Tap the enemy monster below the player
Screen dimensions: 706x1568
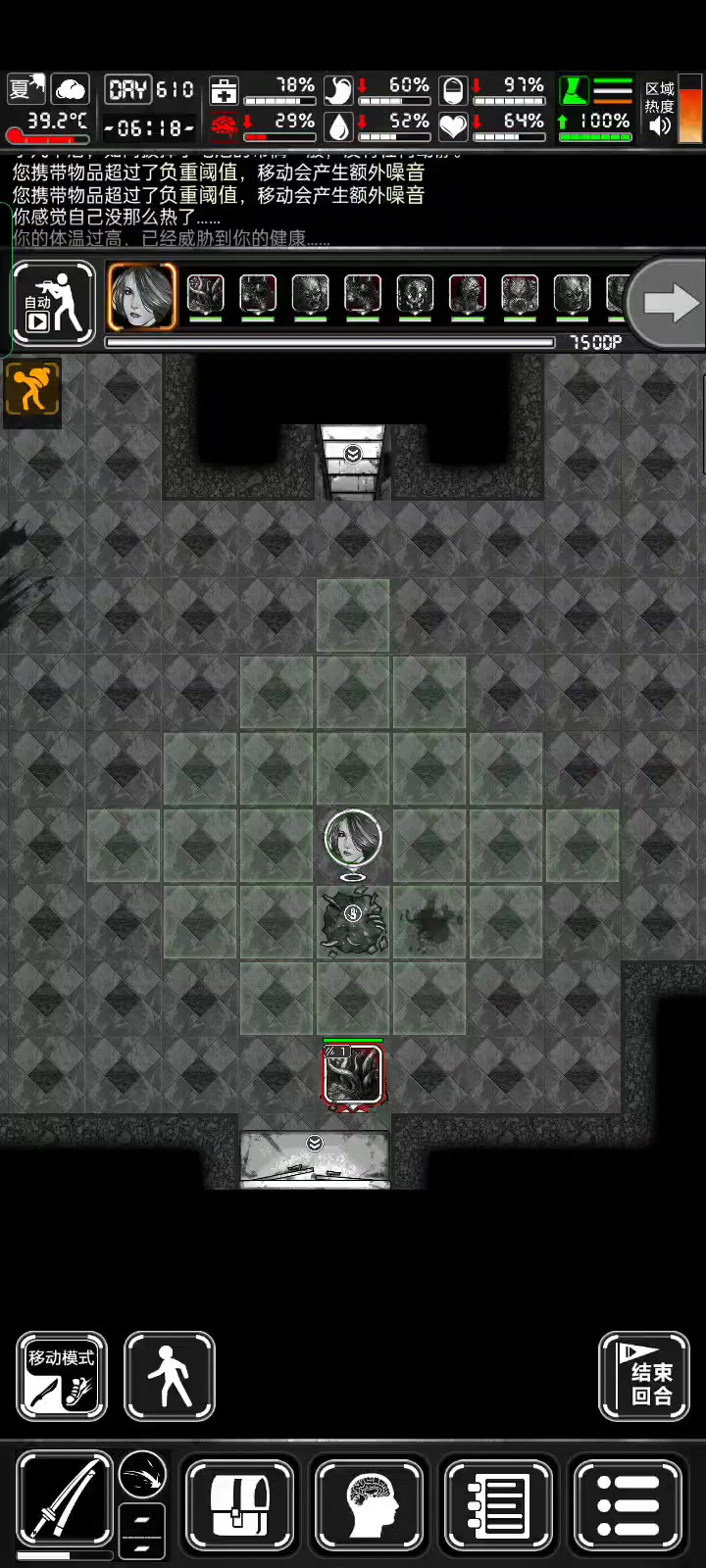point(353,1076)
